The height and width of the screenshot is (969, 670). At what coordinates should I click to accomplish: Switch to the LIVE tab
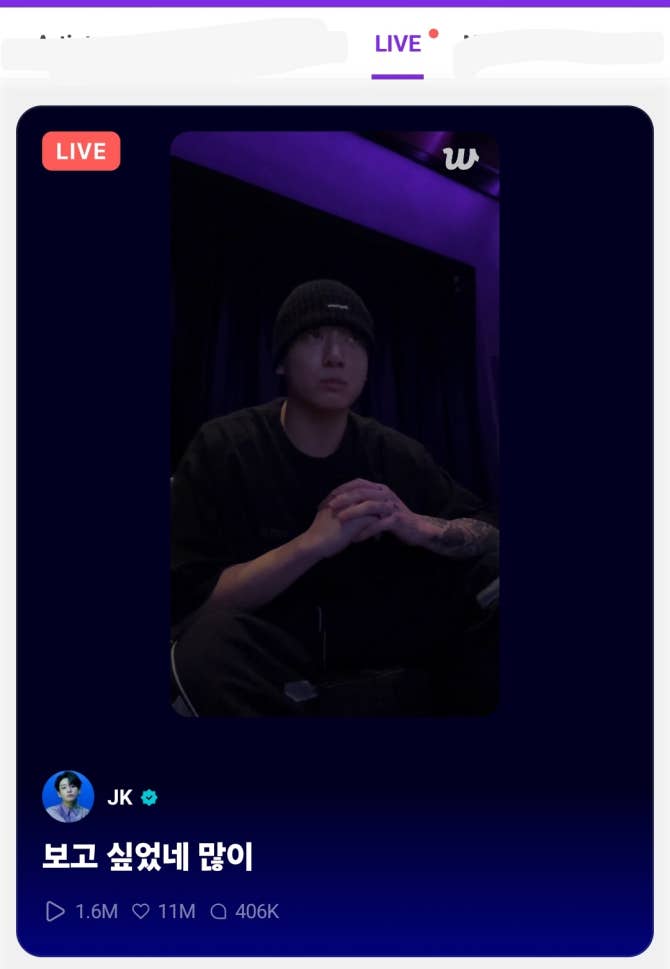(x=398, y=44)
